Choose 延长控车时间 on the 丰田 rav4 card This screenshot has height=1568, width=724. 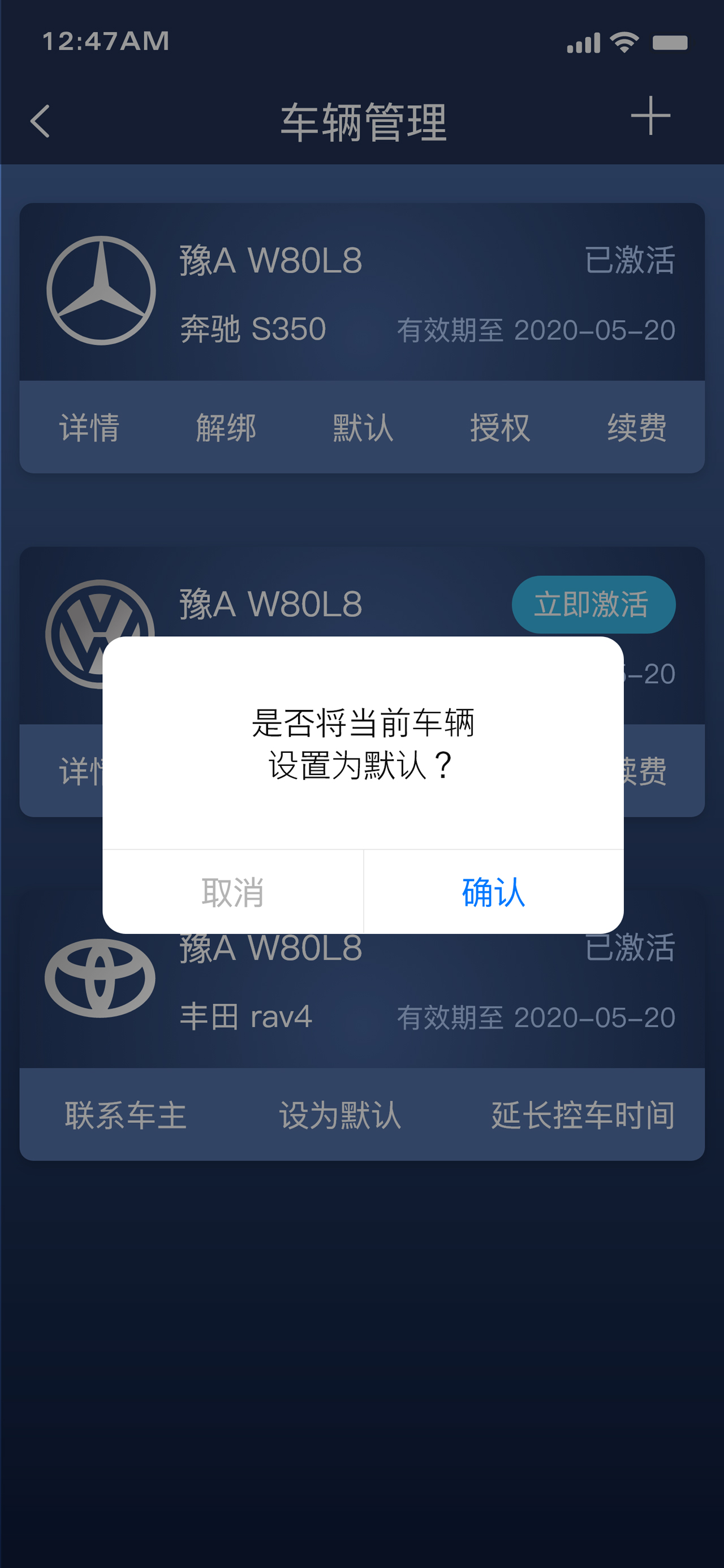click(x=583, y=1115)
